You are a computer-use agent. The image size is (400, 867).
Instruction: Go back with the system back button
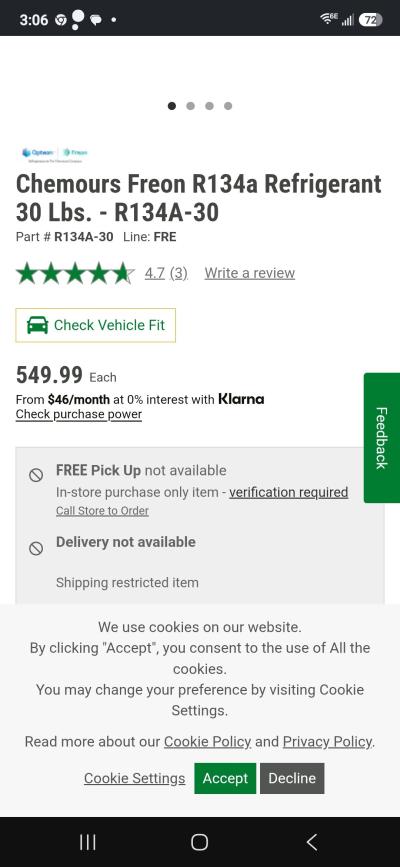pyautogui.click(x=312, y=842)
